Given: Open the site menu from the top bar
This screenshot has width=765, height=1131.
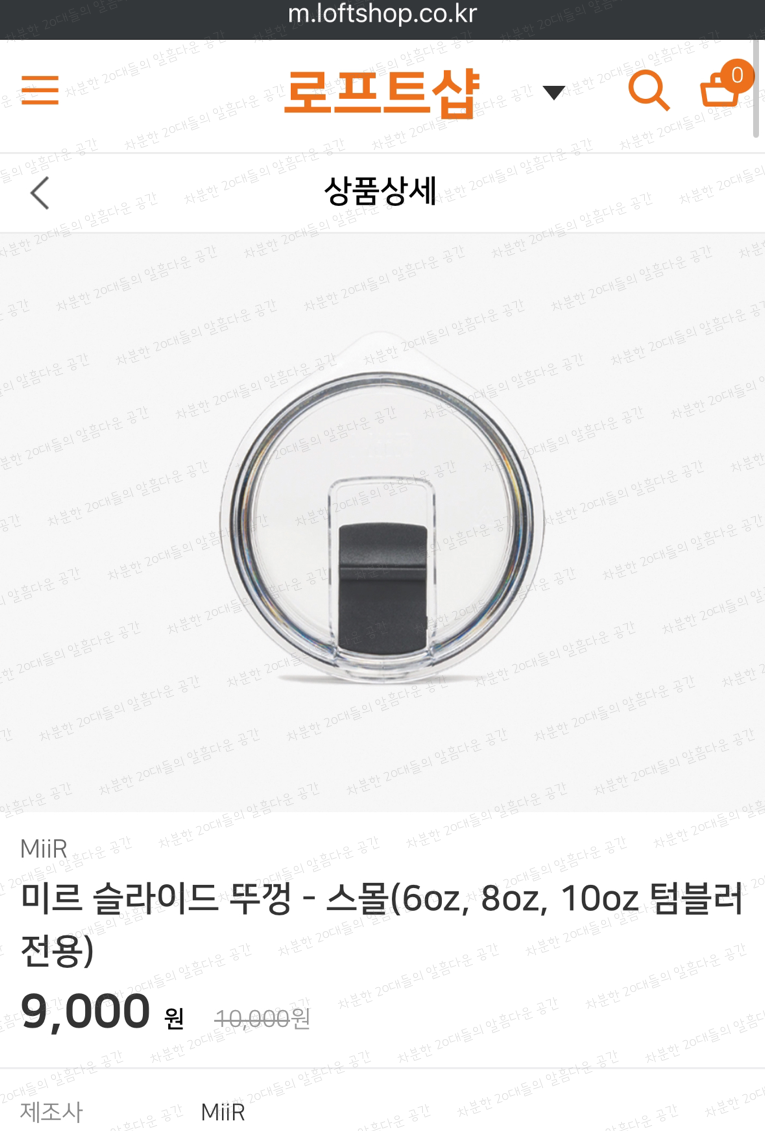Looking at the screenshot, I should pyautogui.click(x=39, y=90).
